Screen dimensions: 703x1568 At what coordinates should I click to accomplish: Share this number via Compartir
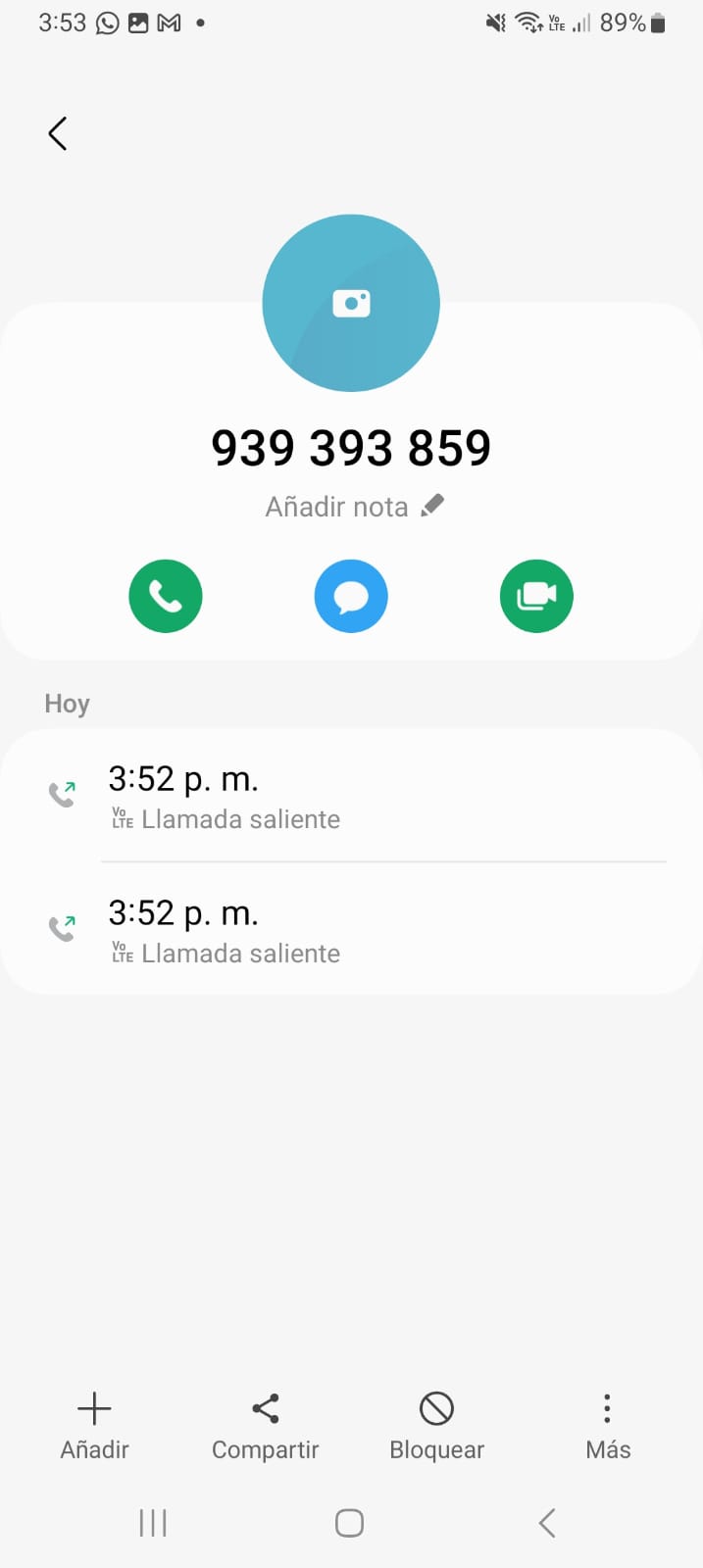(x=266, y=1426)
